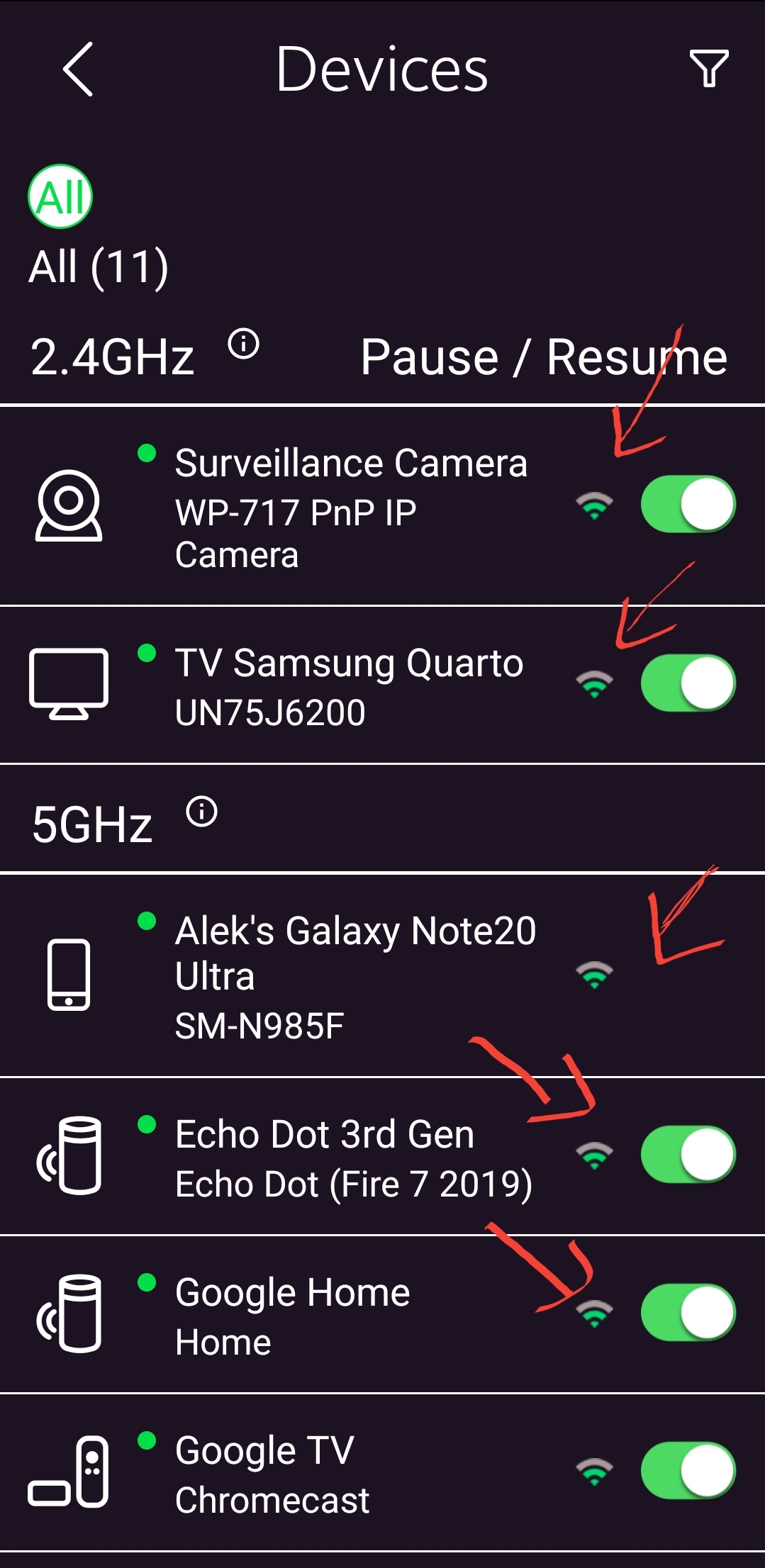
Task: Open the device filter funnel
Action: tap(708, 69)
